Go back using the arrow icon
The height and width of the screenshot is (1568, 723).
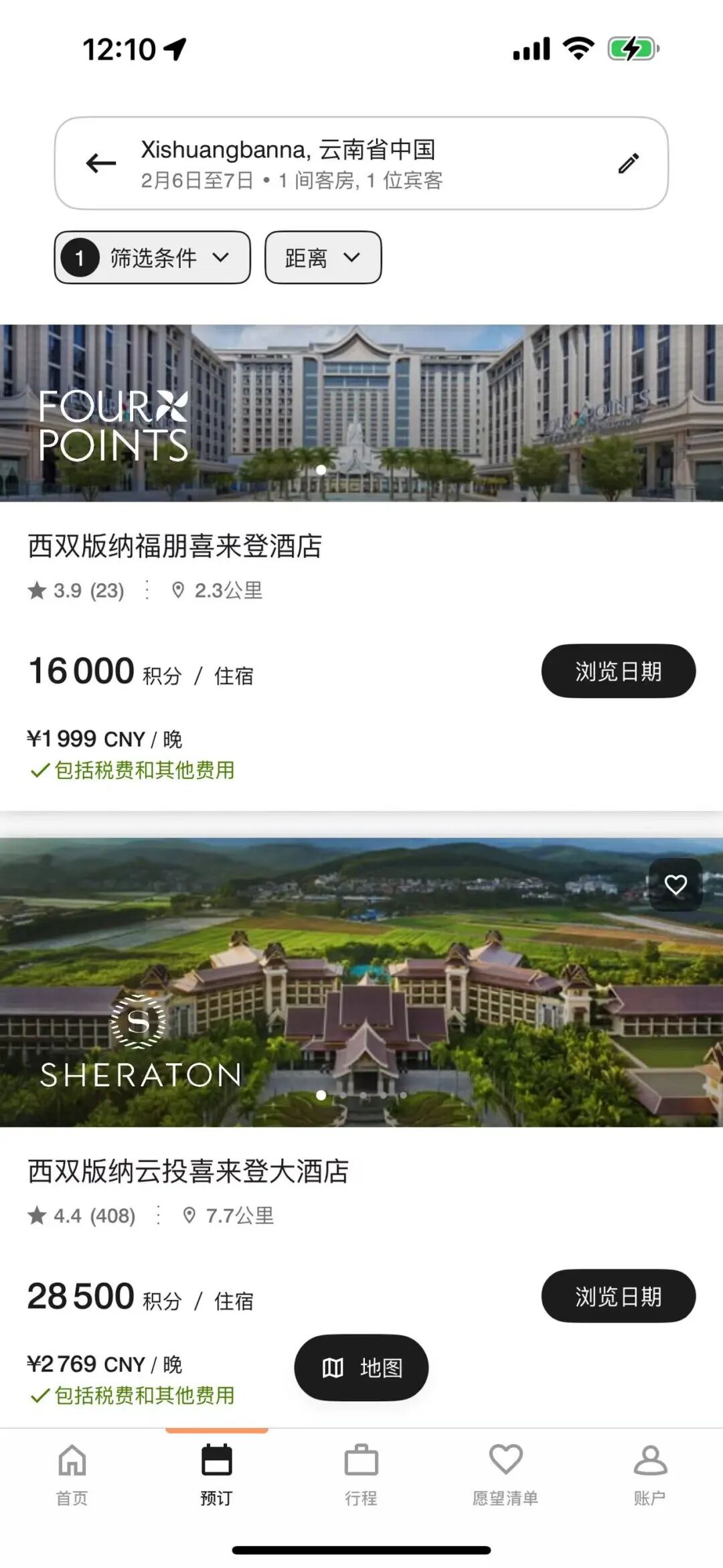pos(101,163)
